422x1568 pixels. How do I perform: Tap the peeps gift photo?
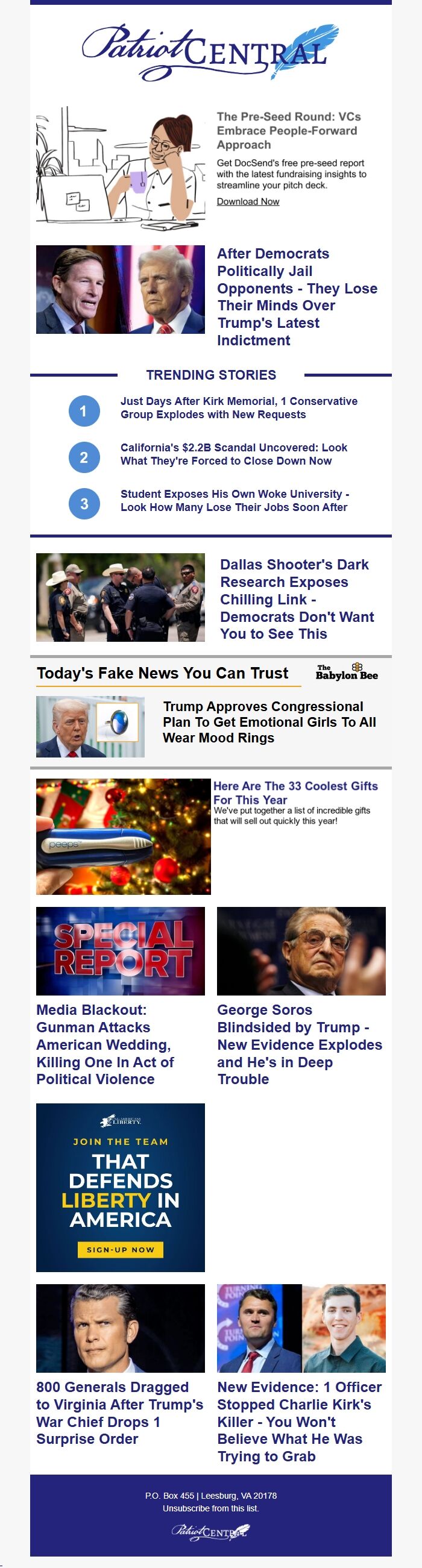tap(123, 836)
